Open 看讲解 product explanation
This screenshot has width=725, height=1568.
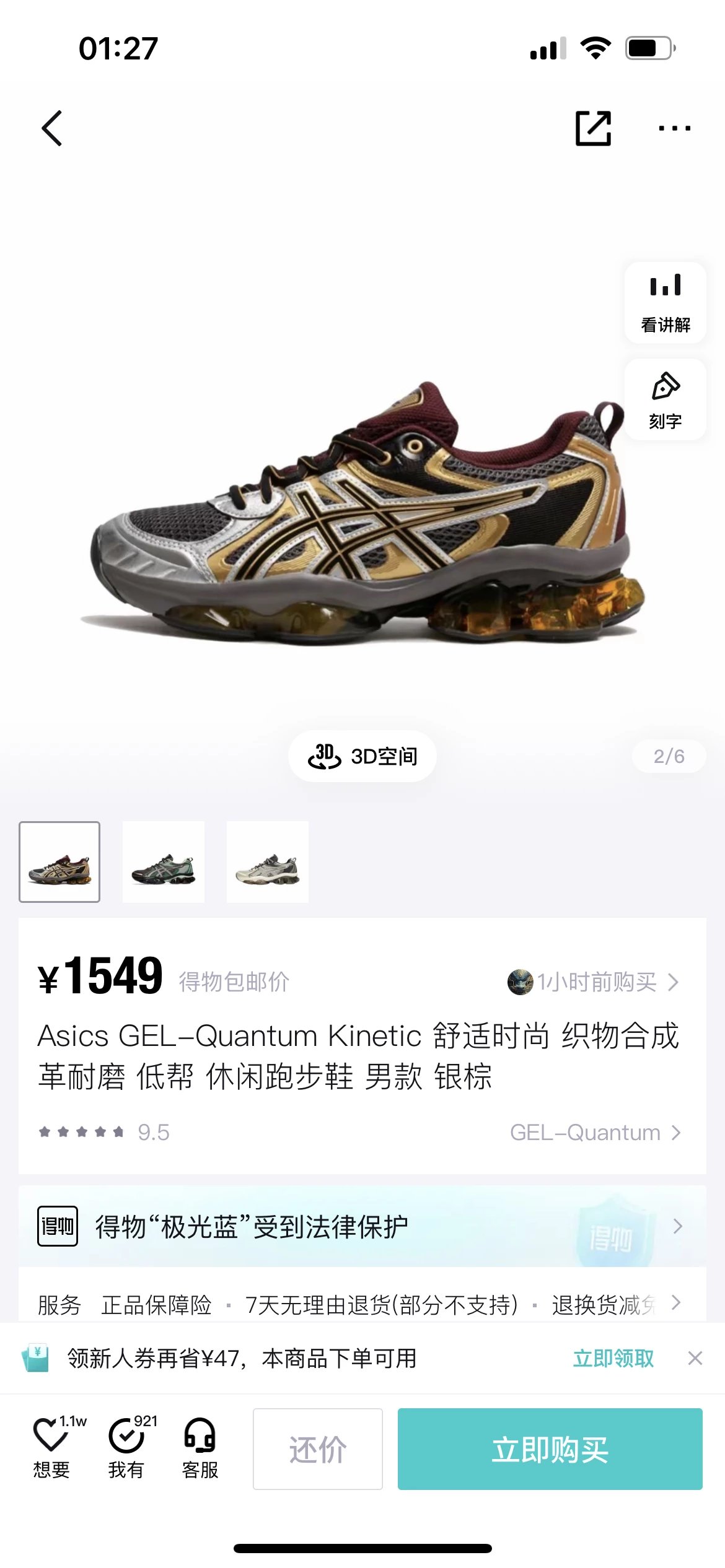665,303
